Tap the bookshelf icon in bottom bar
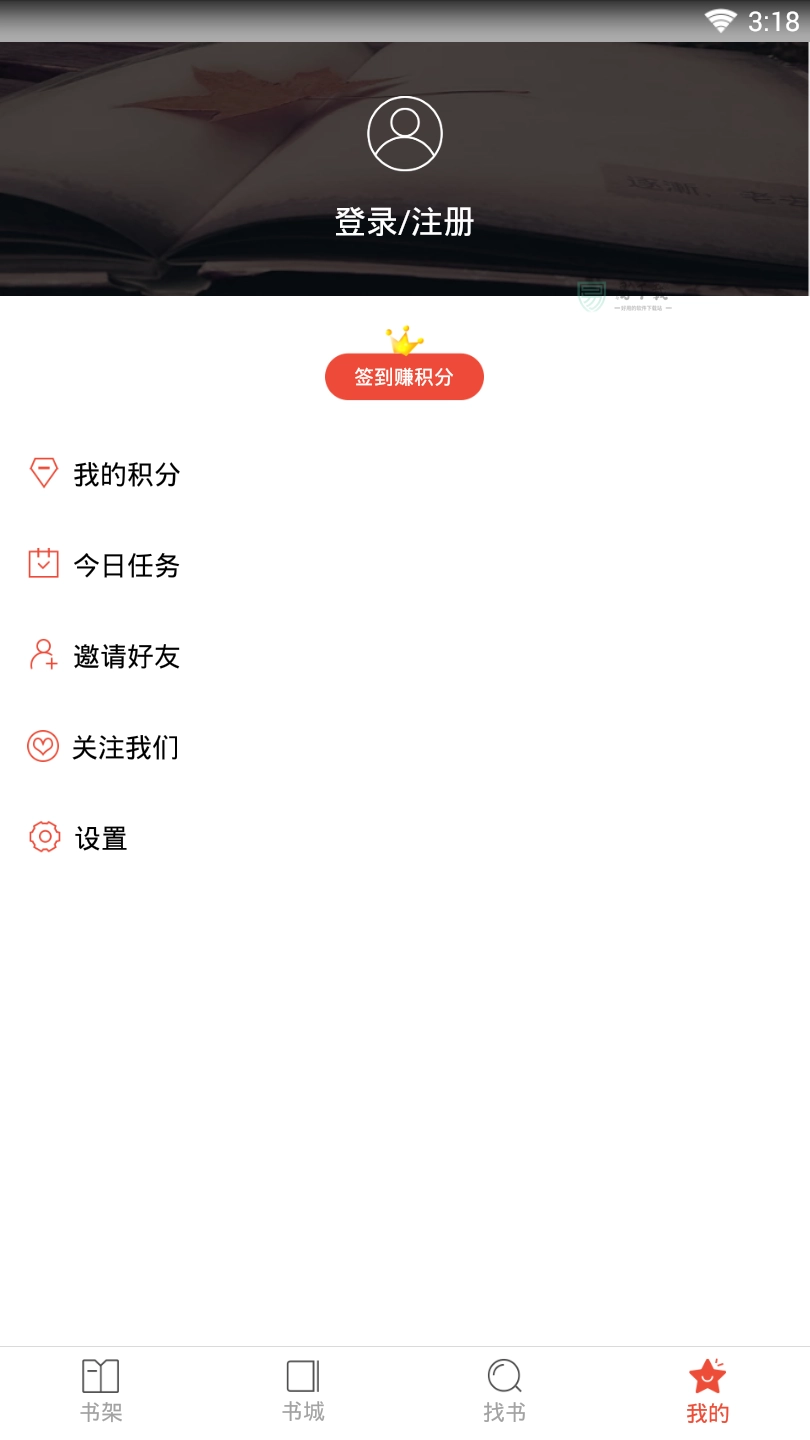This screenshot has height=1440, width=810. [101, 1376]
